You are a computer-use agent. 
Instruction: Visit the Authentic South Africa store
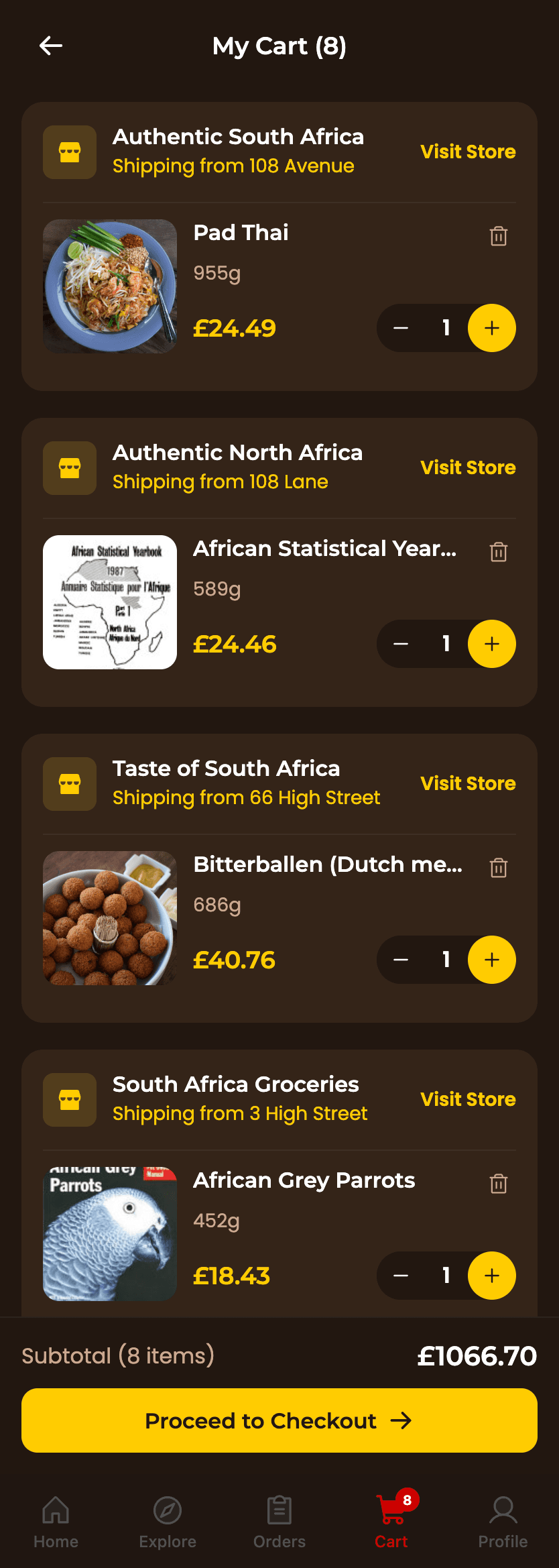pos(468,152)
